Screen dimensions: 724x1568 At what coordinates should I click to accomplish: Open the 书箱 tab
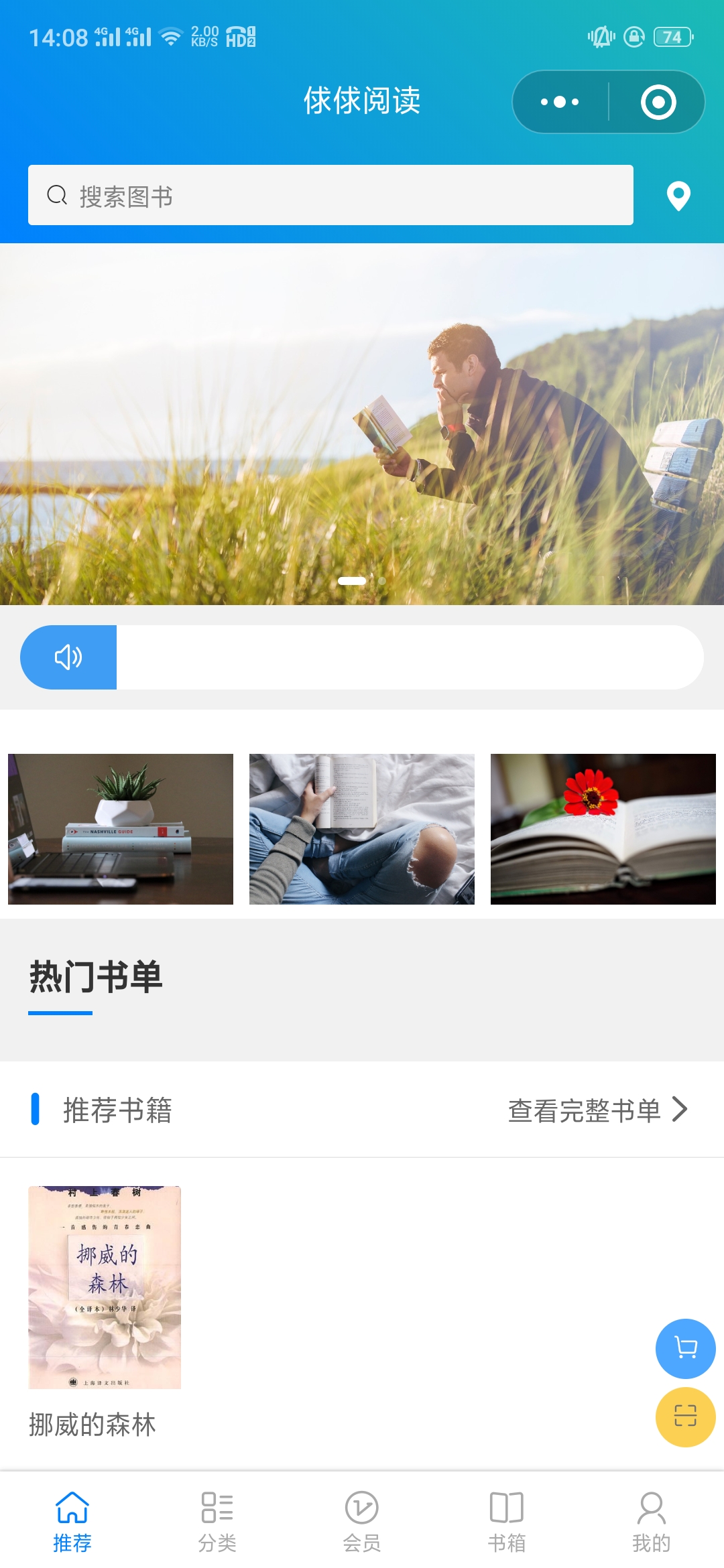tap(507, 1521)
